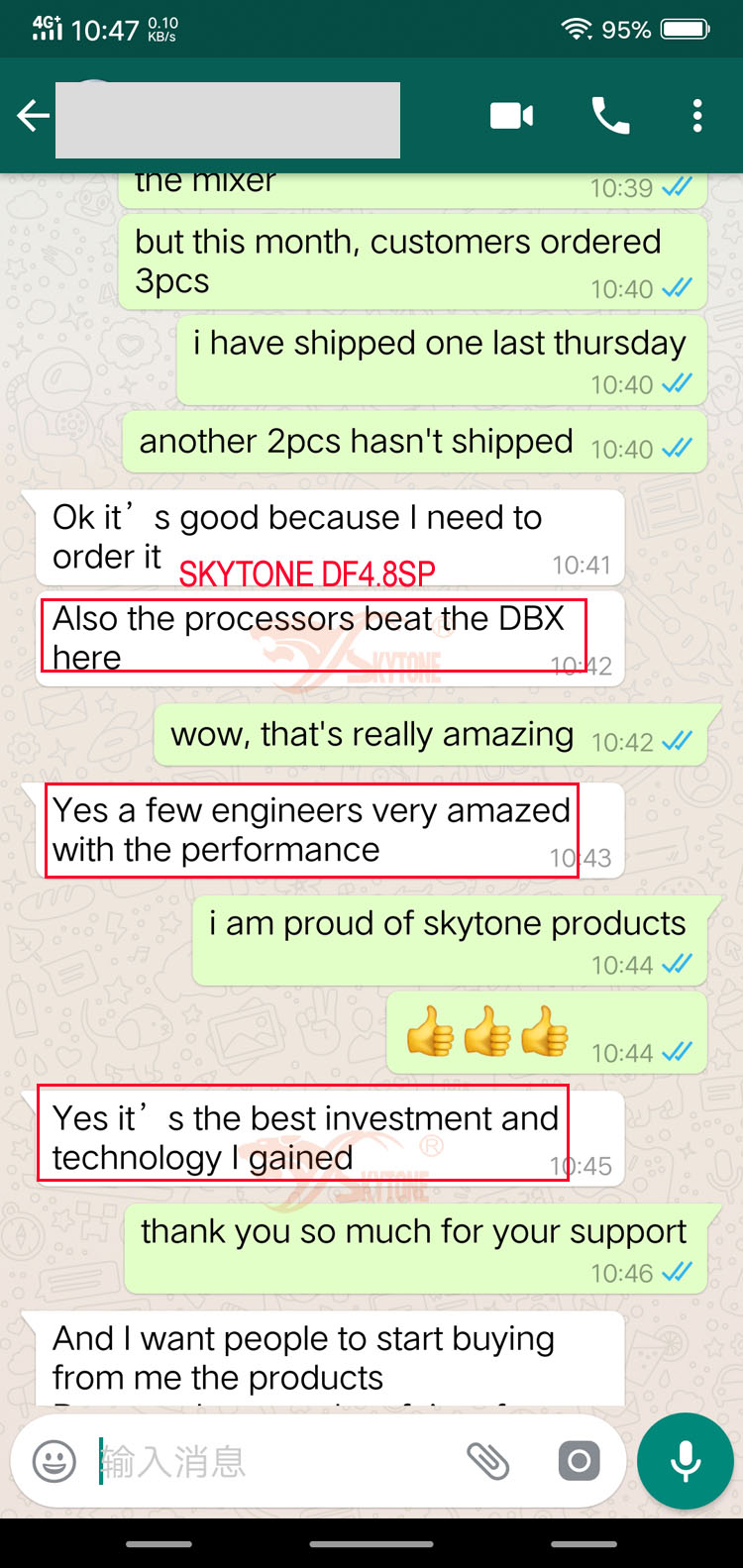Open the camera from the input bar
743x1568 pixels.
click(x=579, y=1462)
